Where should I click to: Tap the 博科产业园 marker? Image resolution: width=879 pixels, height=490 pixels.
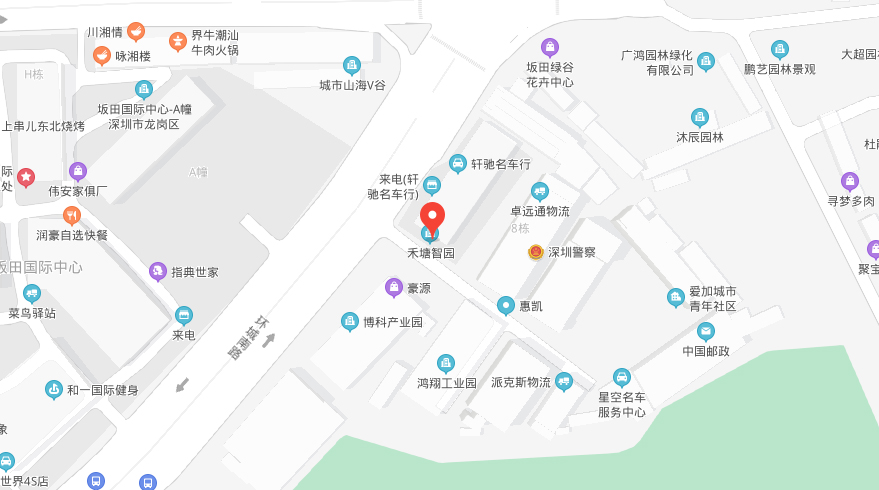tap(350, 322)
